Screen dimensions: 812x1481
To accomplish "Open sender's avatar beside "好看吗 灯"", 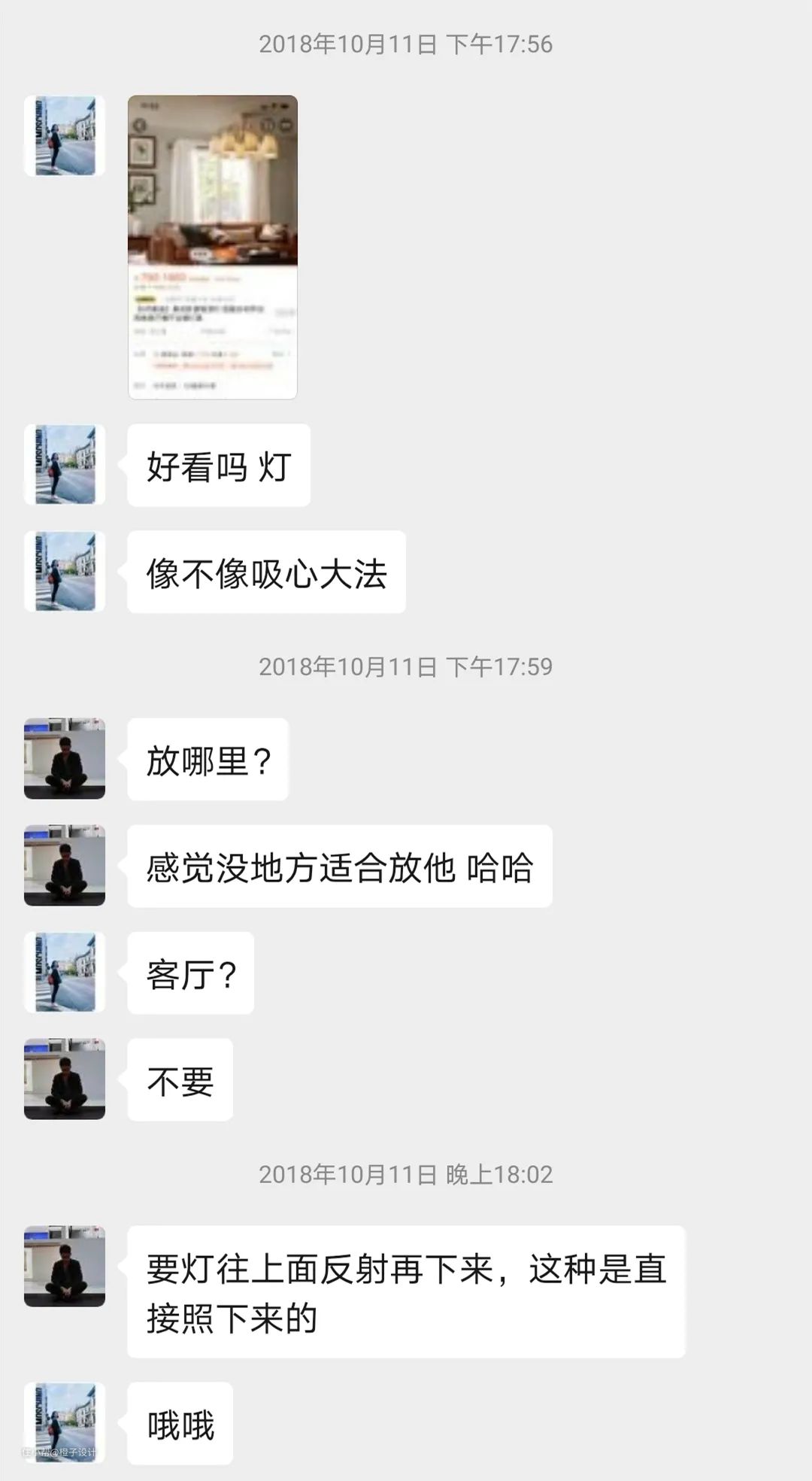I will coord(65,464).
